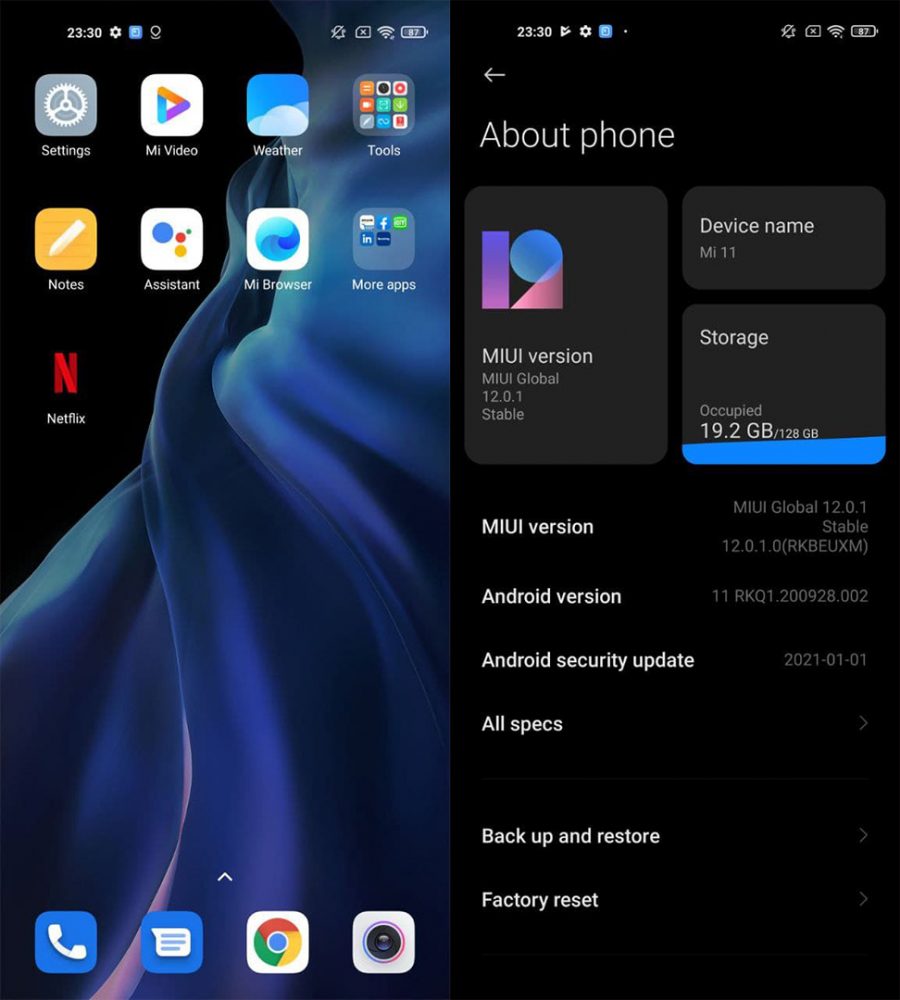900x1000 pixels.
Task: Open the Camera app in the dock
Action: click(x=383, y=942)
